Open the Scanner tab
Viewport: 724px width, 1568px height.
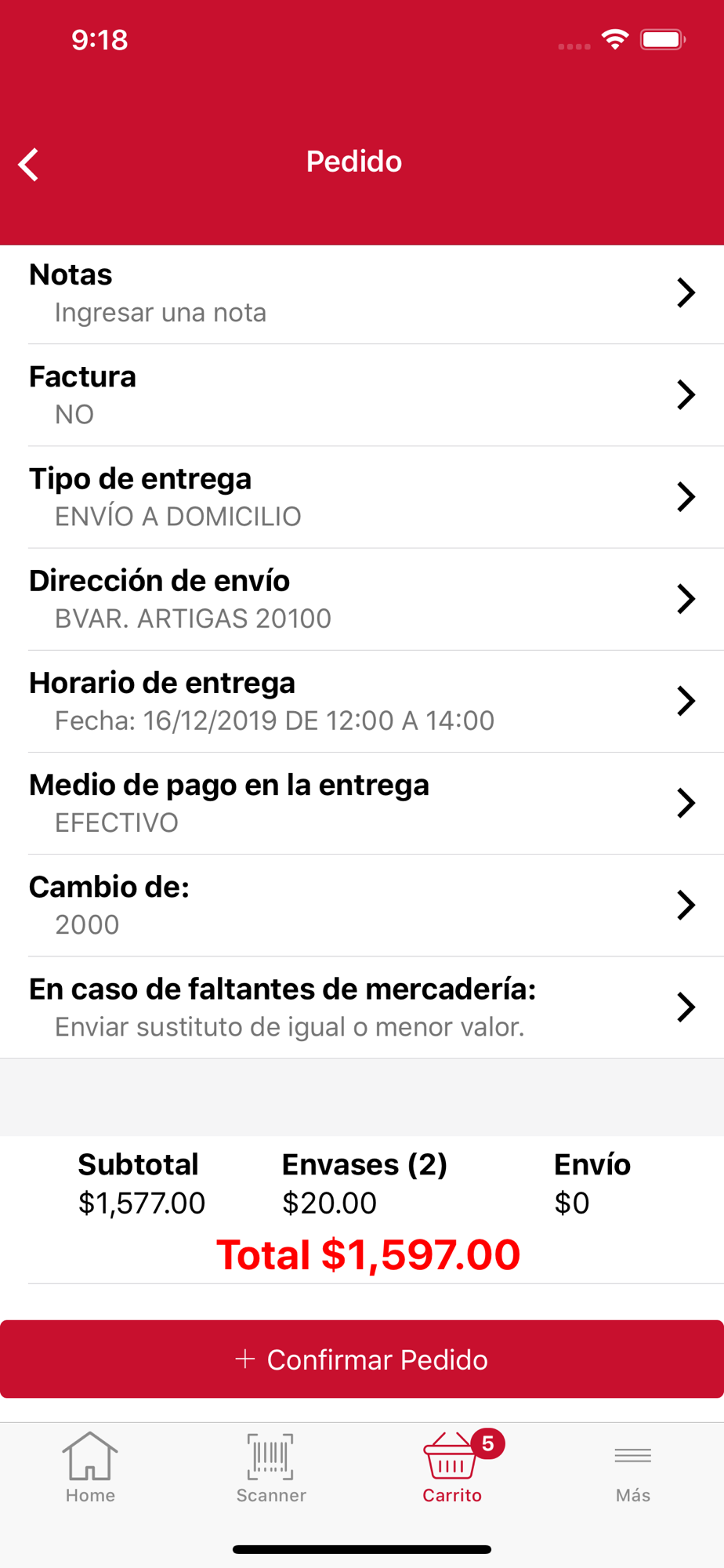click(271, 1467)
